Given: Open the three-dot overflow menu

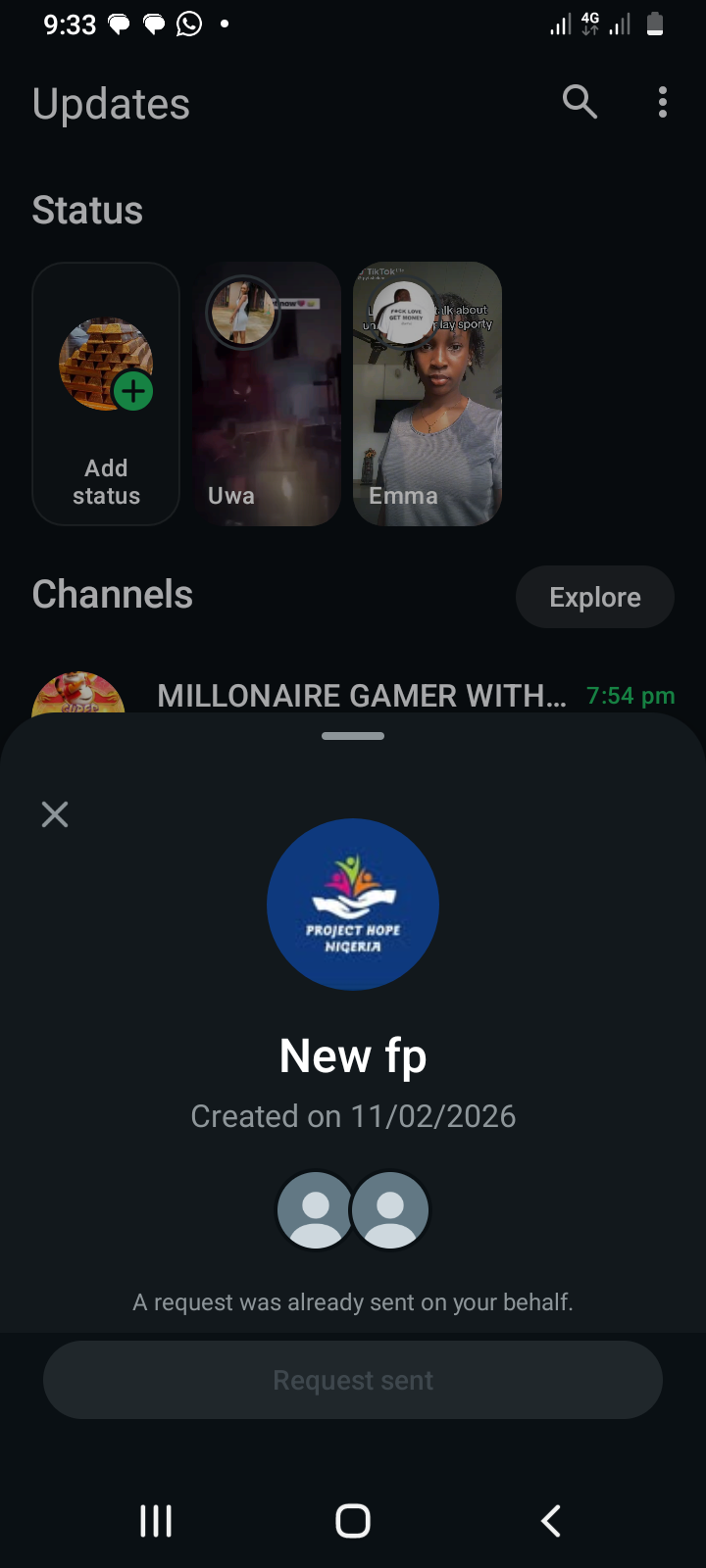Looking at the screenshot, I should point(663,102).
